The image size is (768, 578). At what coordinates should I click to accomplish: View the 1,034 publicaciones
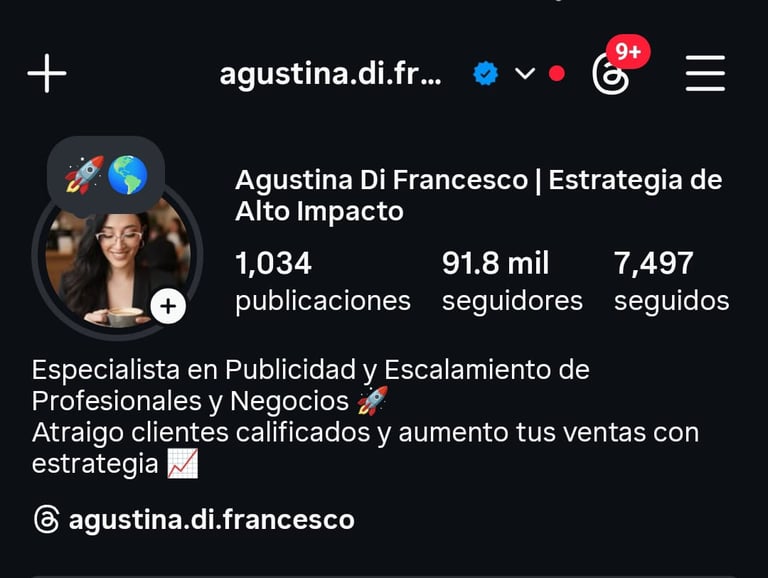[x=322, y=282]
